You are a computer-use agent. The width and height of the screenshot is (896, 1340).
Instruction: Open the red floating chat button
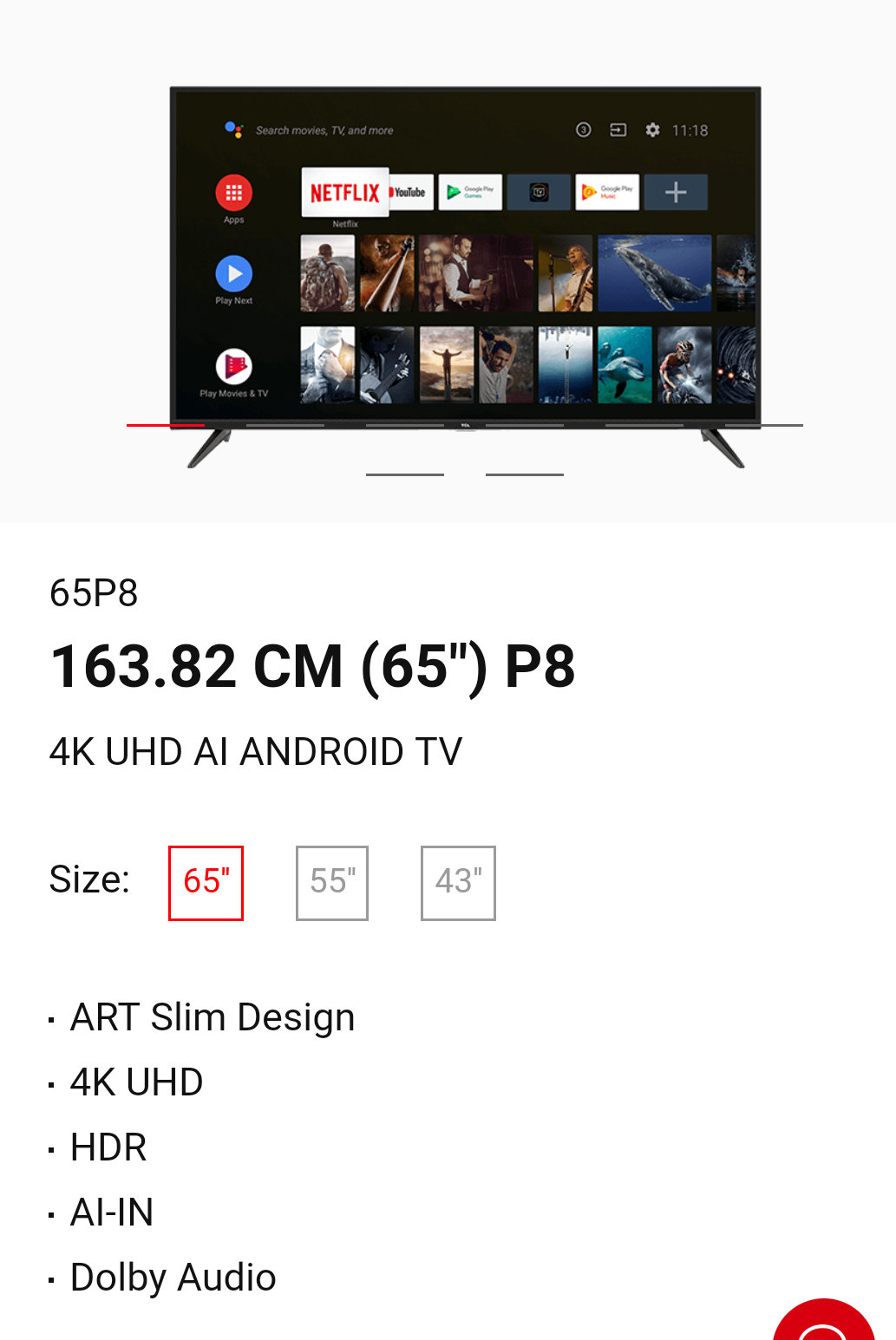coord(823,1323)
